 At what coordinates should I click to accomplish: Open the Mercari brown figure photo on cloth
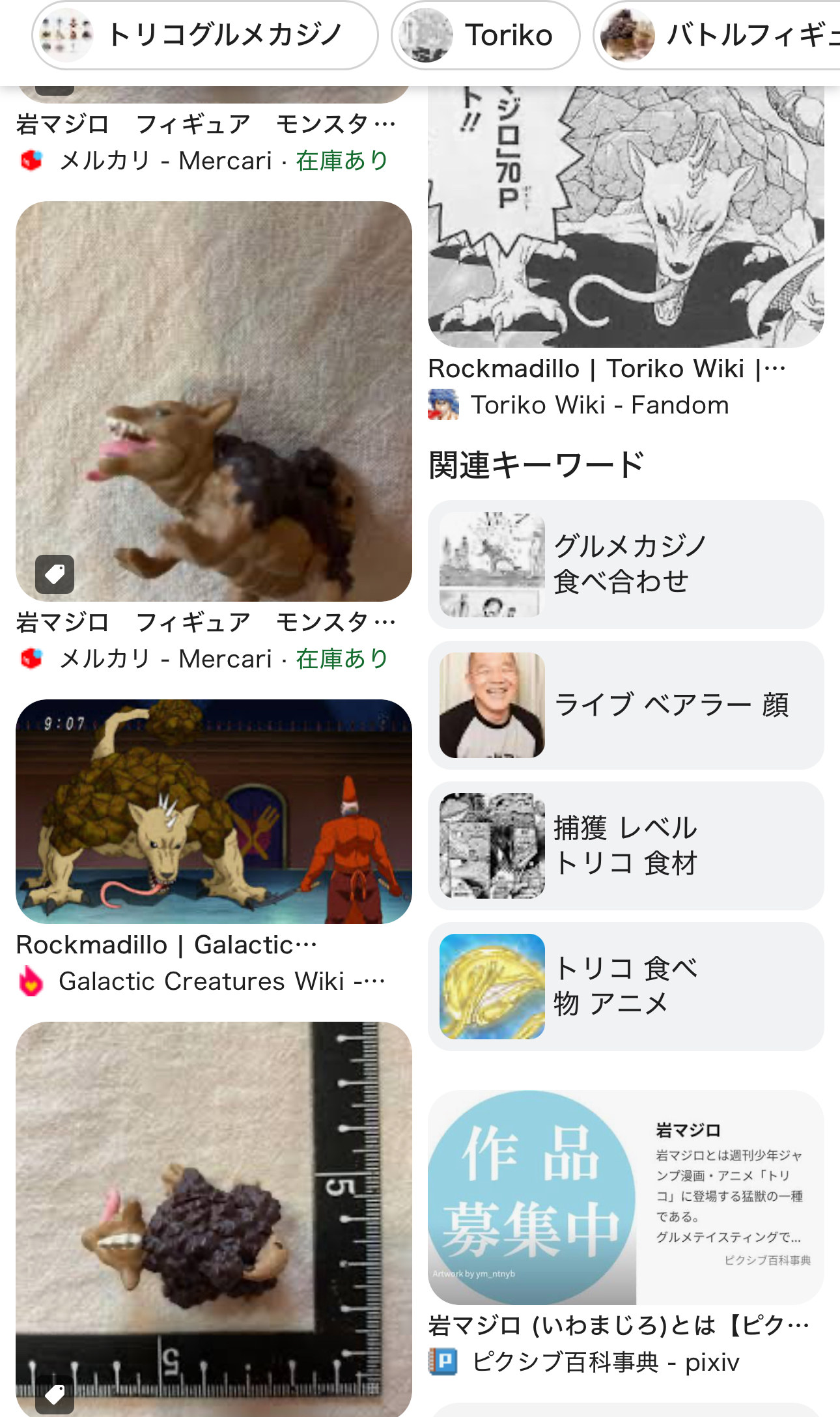point(214,400)
